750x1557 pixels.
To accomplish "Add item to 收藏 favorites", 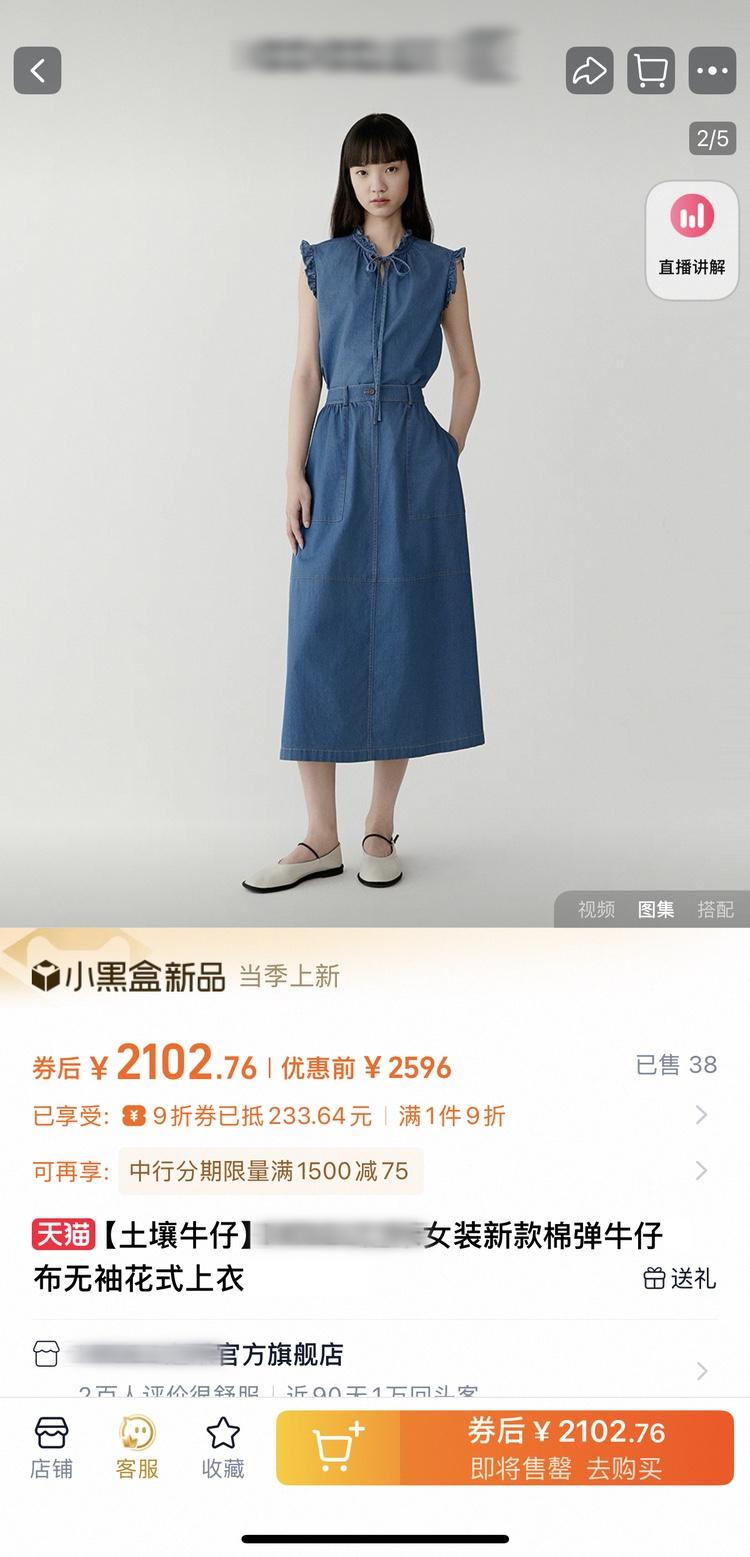I will (223, 1447).
